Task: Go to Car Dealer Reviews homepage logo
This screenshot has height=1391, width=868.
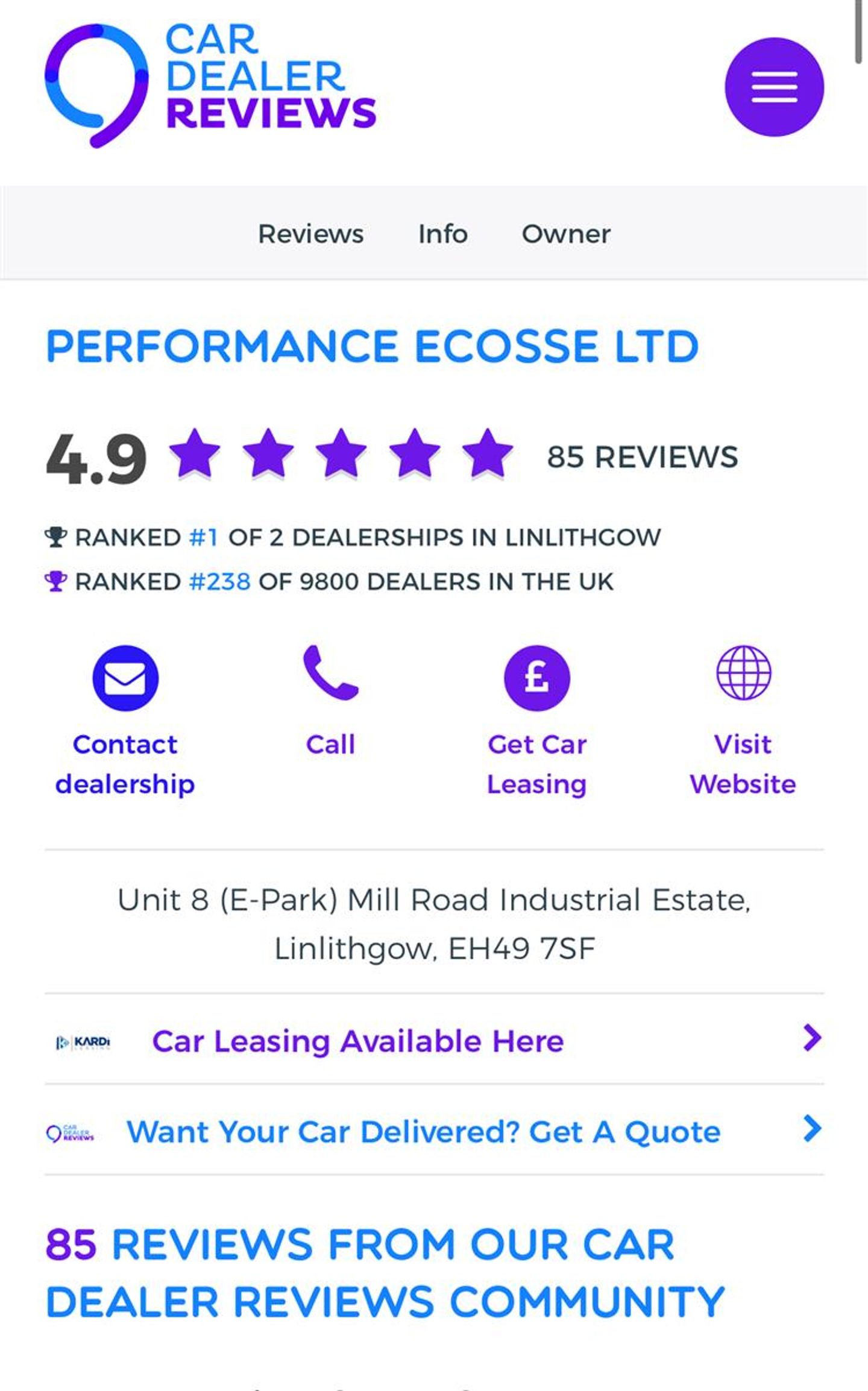Action: pos(211,84)
